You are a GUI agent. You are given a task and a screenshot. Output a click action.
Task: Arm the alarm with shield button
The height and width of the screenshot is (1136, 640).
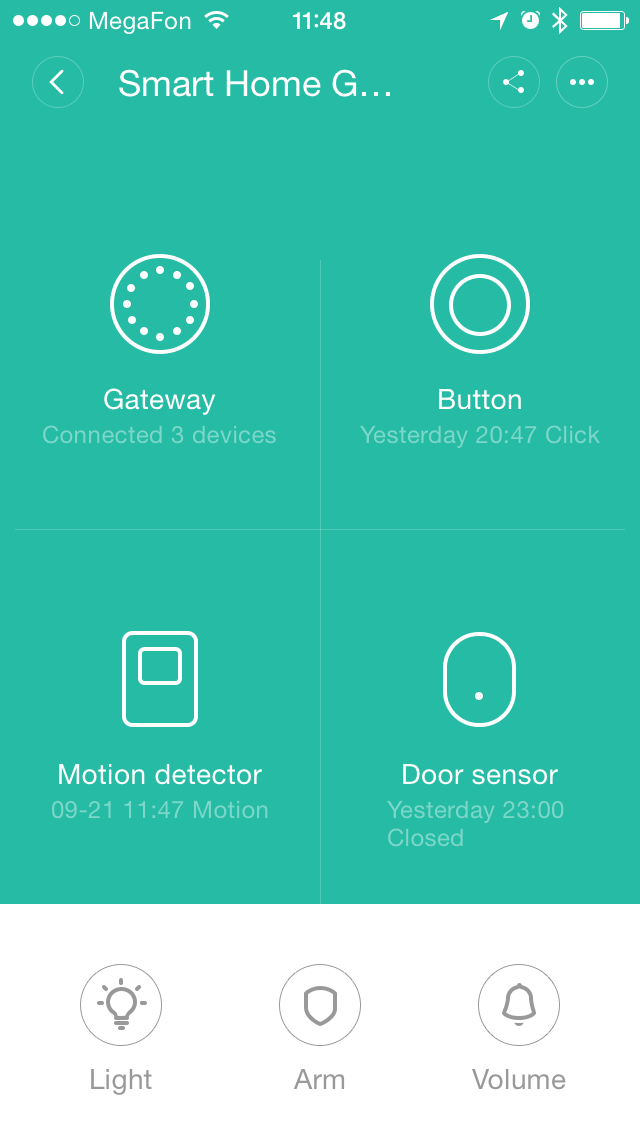point(320,1004)
